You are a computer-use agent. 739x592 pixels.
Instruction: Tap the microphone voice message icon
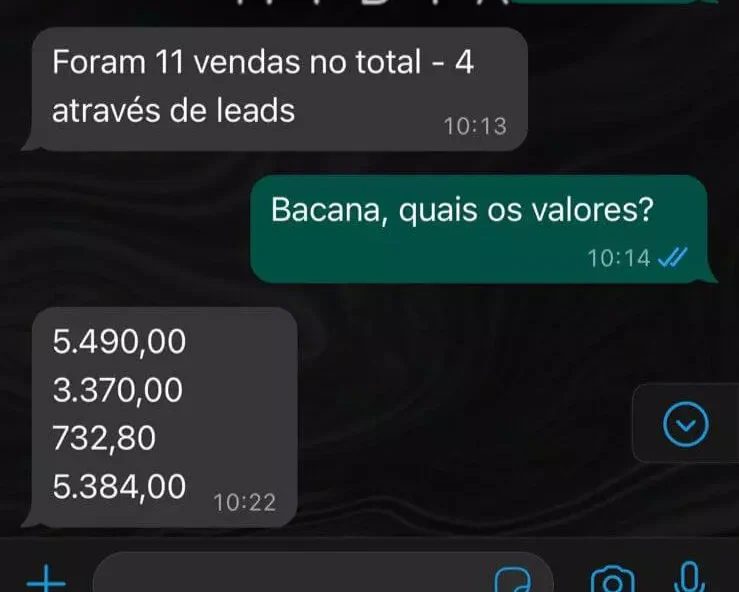coord(688,578)
